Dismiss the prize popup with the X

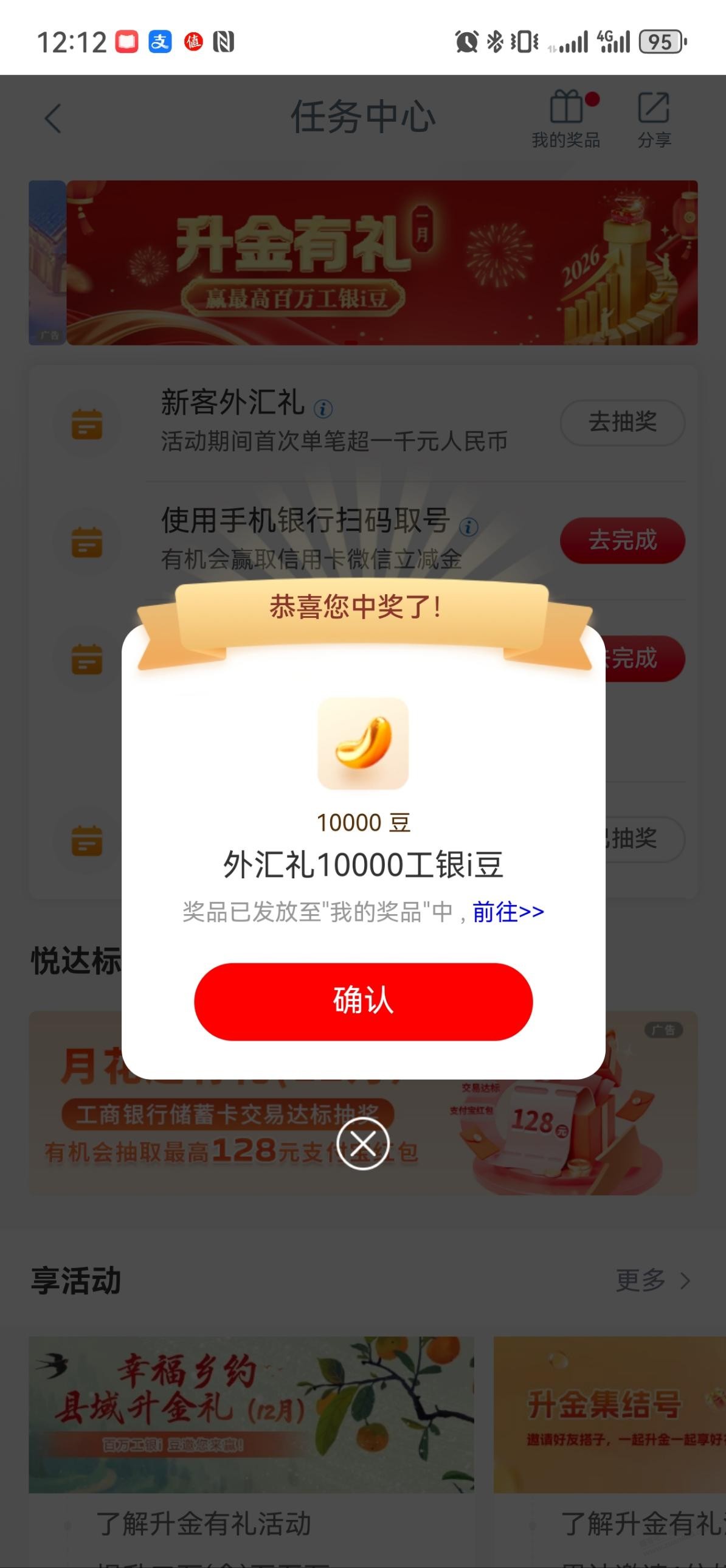click(x=364, y=1143)
